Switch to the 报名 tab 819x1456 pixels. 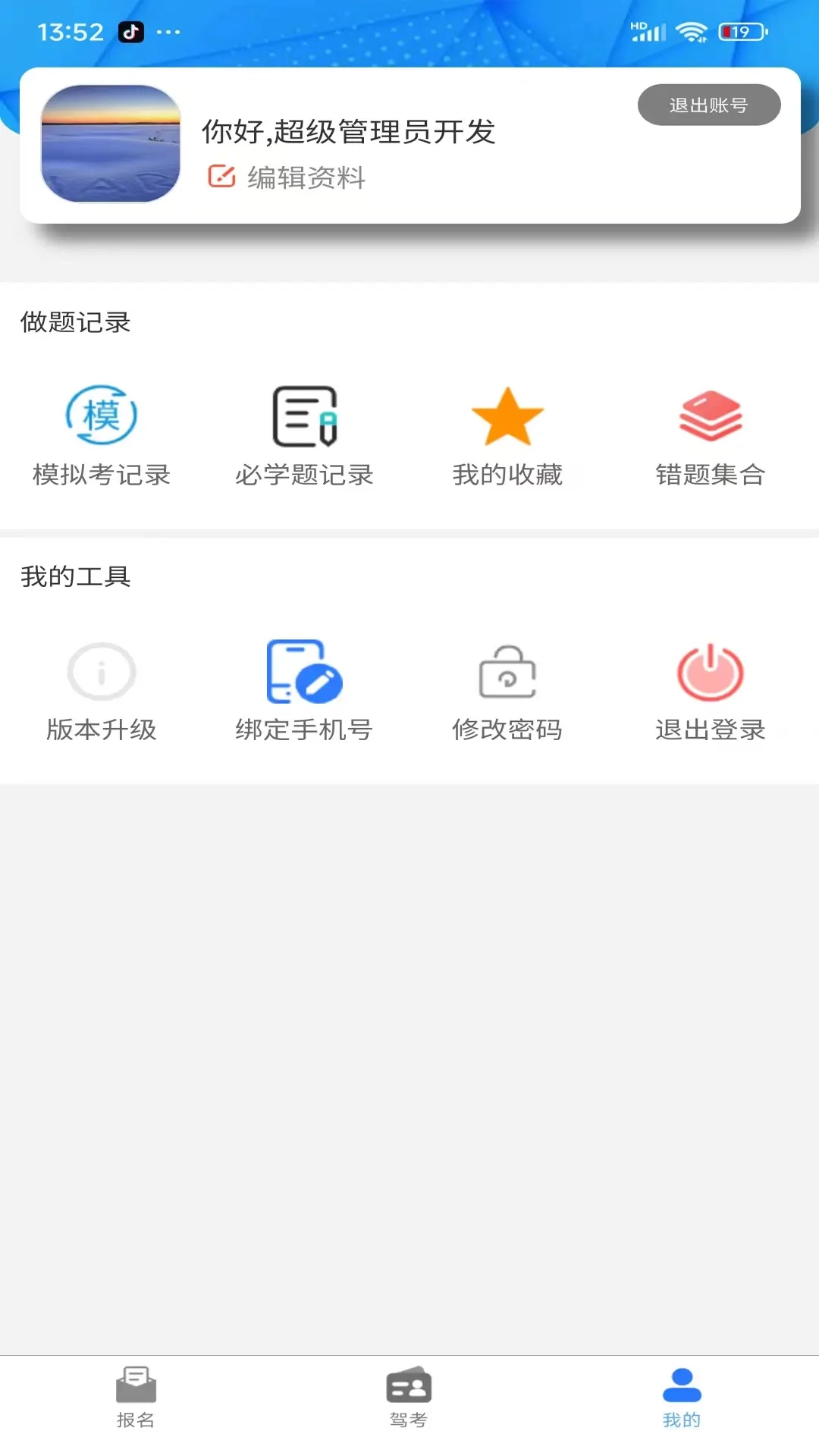pyautogui.click(x=137, y=1401)
